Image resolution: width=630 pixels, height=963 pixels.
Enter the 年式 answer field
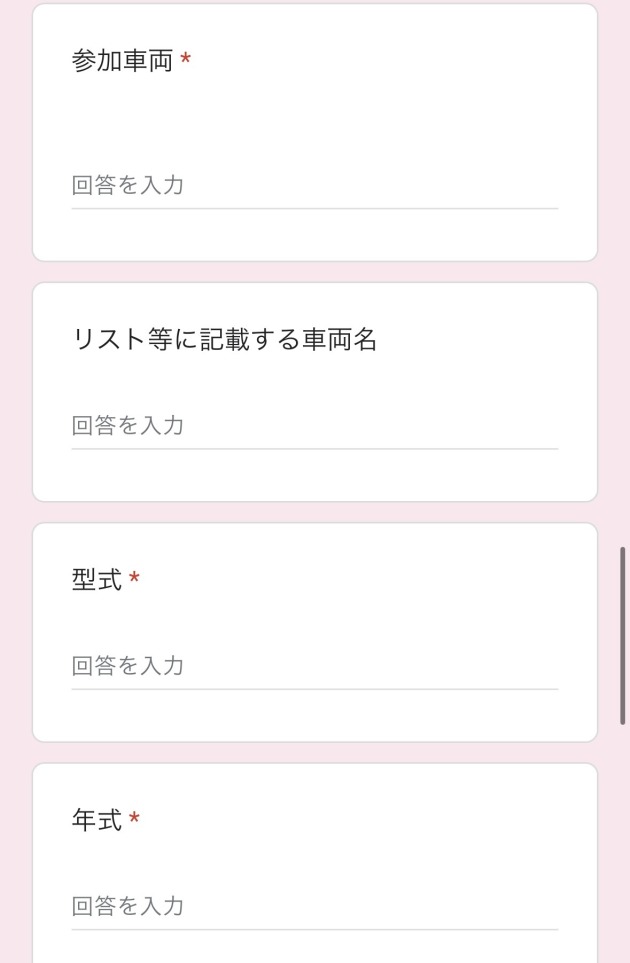(x=314, y=907)
